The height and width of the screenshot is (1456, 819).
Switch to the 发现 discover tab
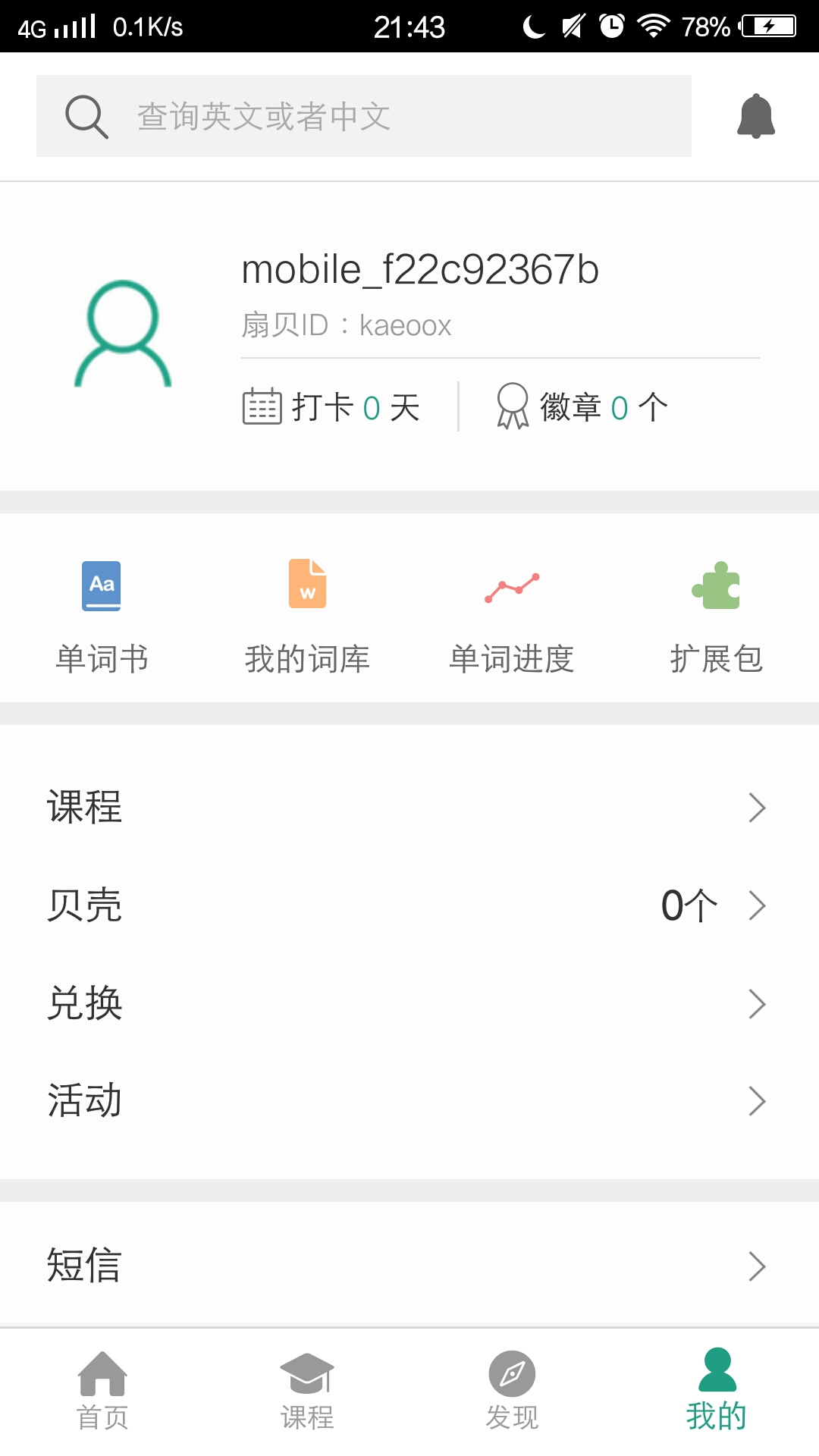pos(512,1392)
